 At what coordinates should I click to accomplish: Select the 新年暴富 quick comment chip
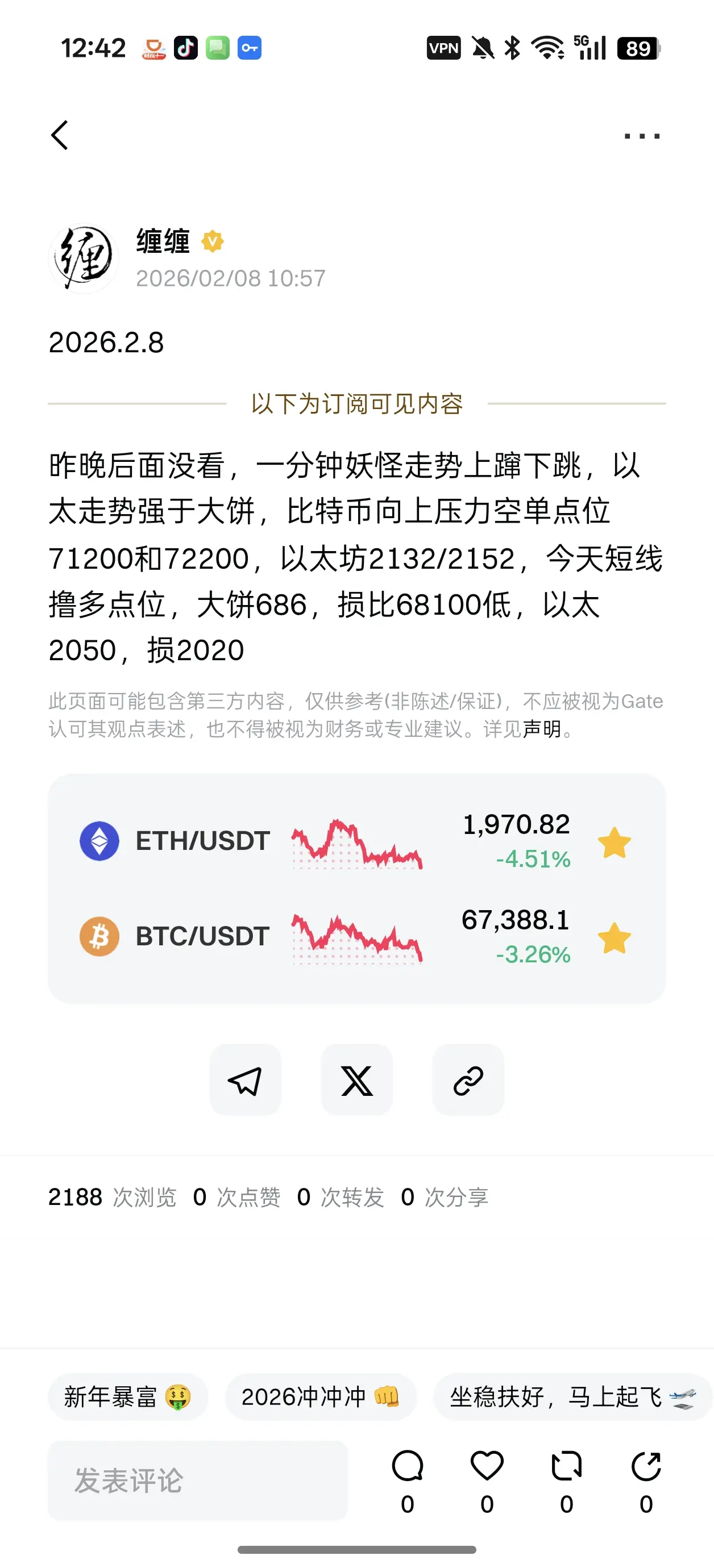tap(128, 1396)
